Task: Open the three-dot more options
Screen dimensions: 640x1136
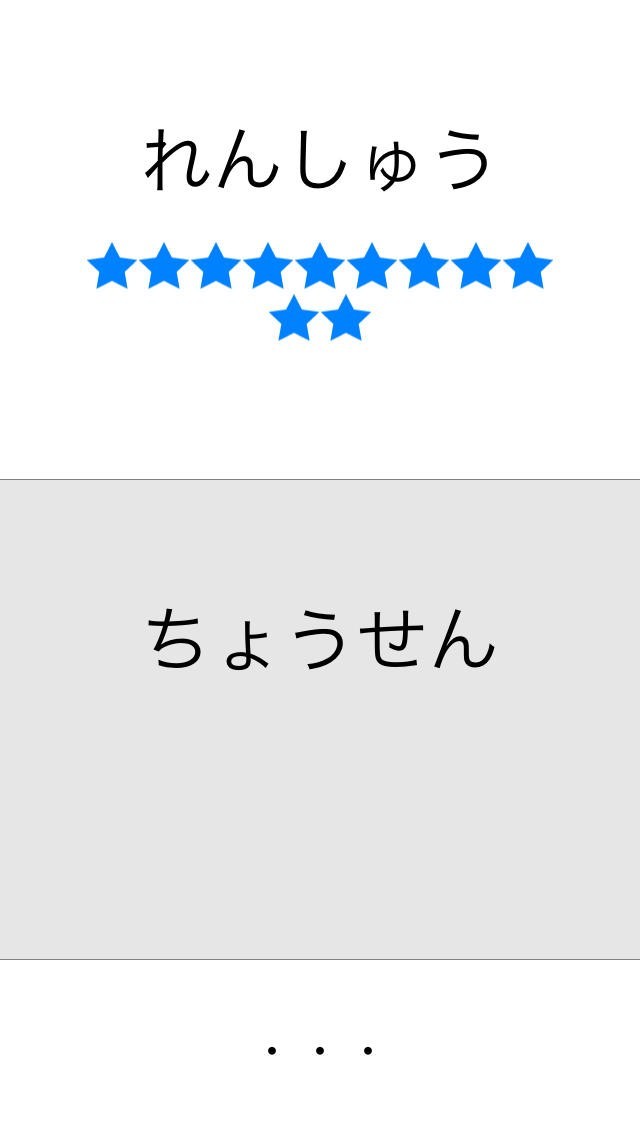Action: click(x=320, y=1048)
